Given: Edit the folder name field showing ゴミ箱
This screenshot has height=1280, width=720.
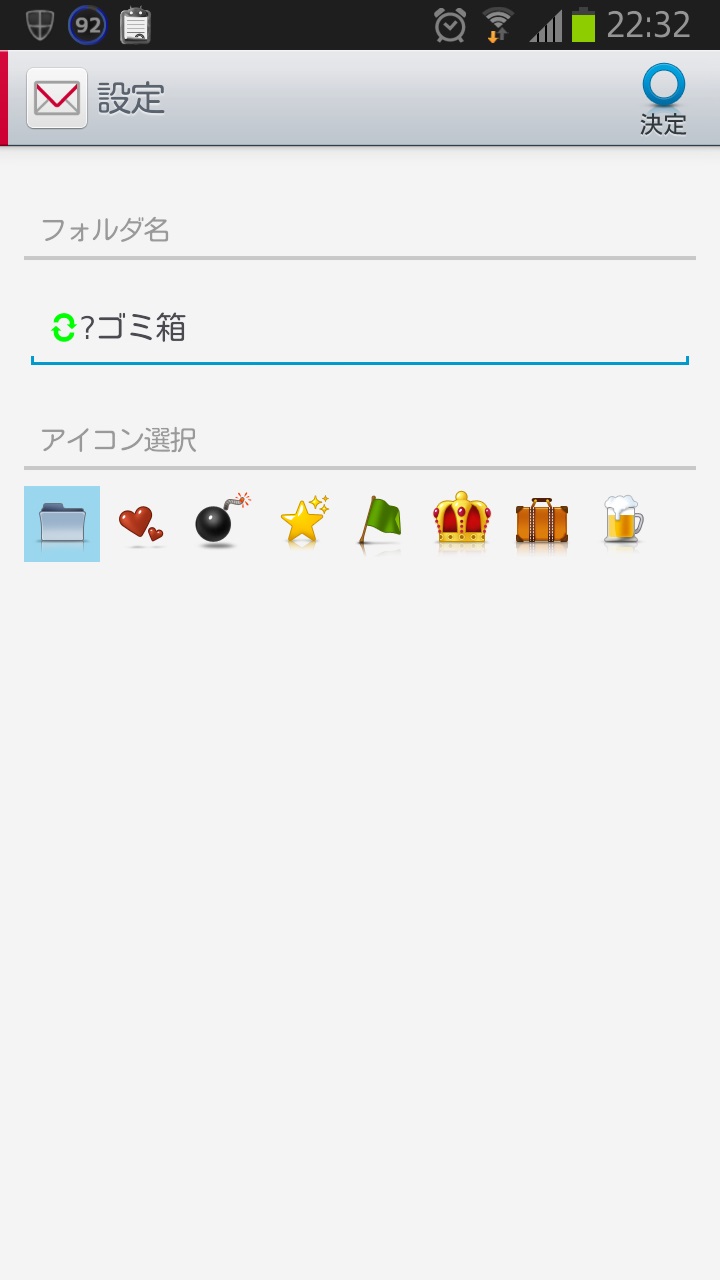Looking at the screenshot, I should [360, 328].
